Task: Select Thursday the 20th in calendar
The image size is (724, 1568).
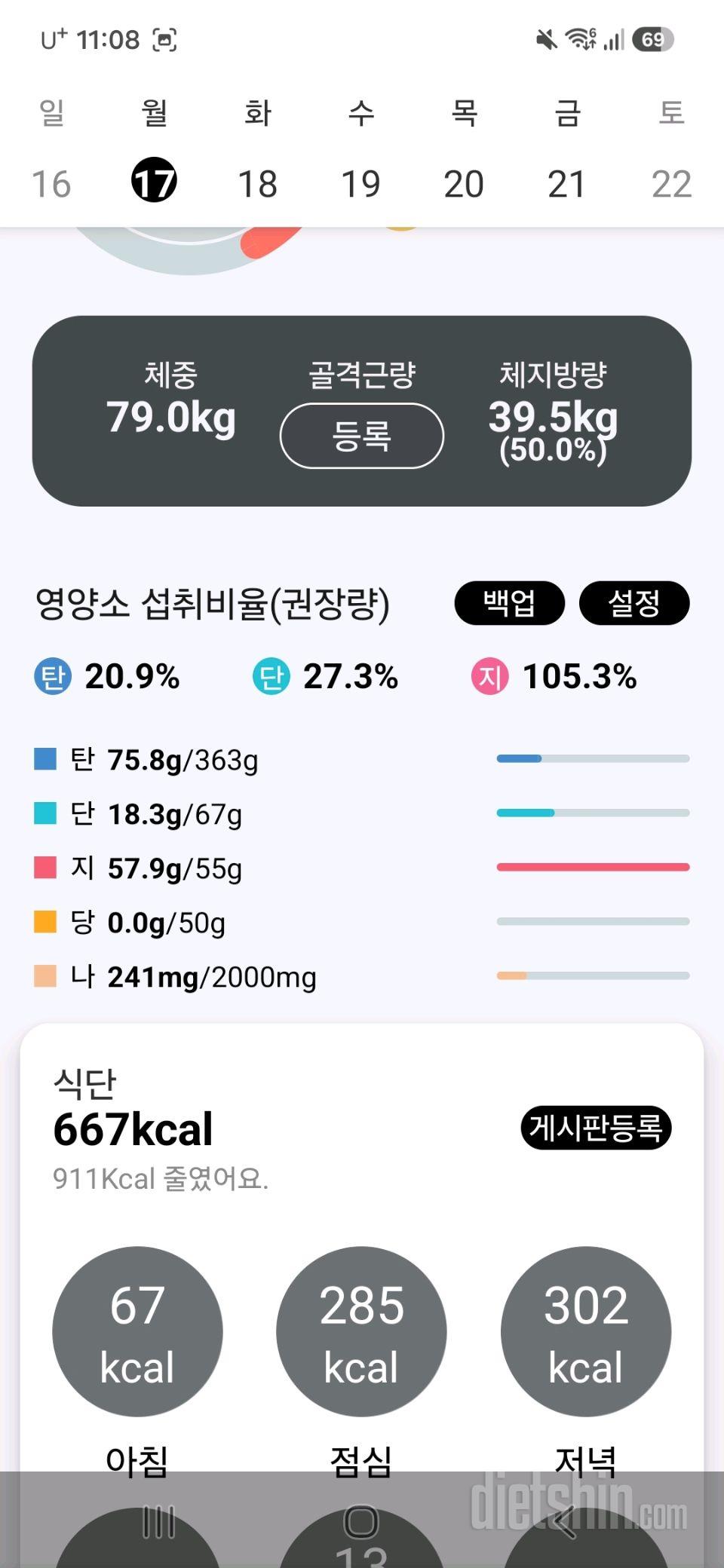Action: [x=464, y=183]
